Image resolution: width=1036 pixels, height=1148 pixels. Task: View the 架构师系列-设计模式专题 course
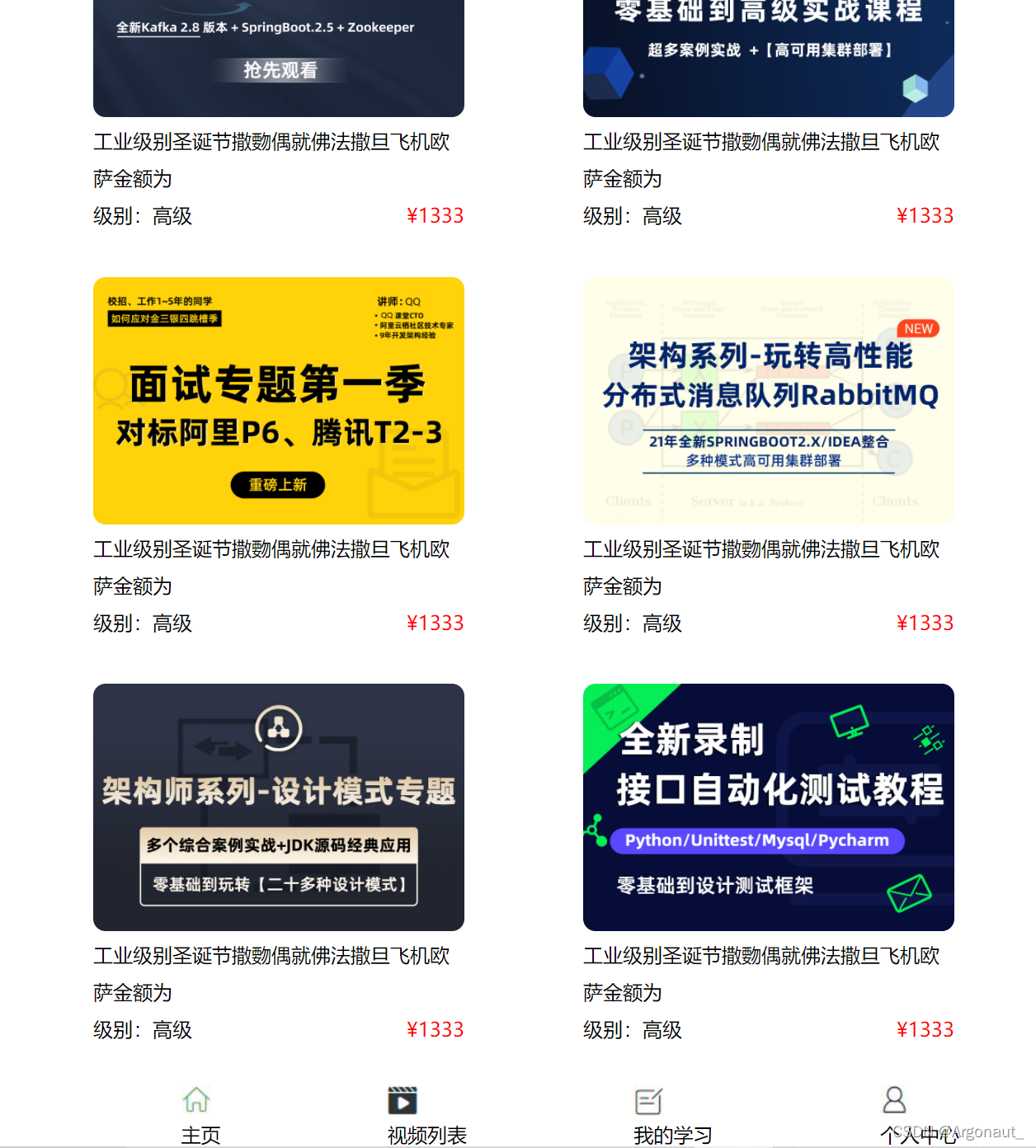pos(279,807)
